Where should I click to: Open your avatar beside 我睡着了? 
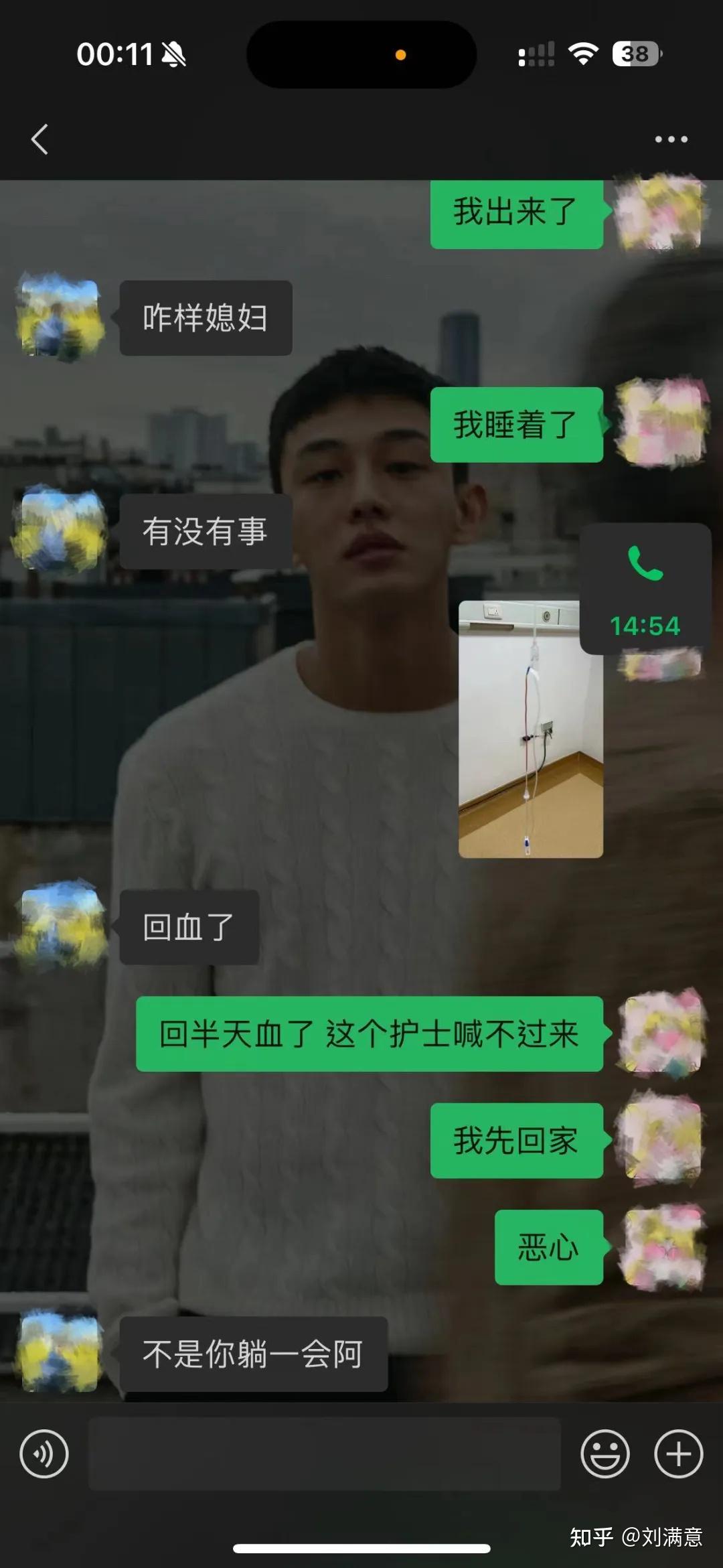pyautogui.click(x=661, y=423)
